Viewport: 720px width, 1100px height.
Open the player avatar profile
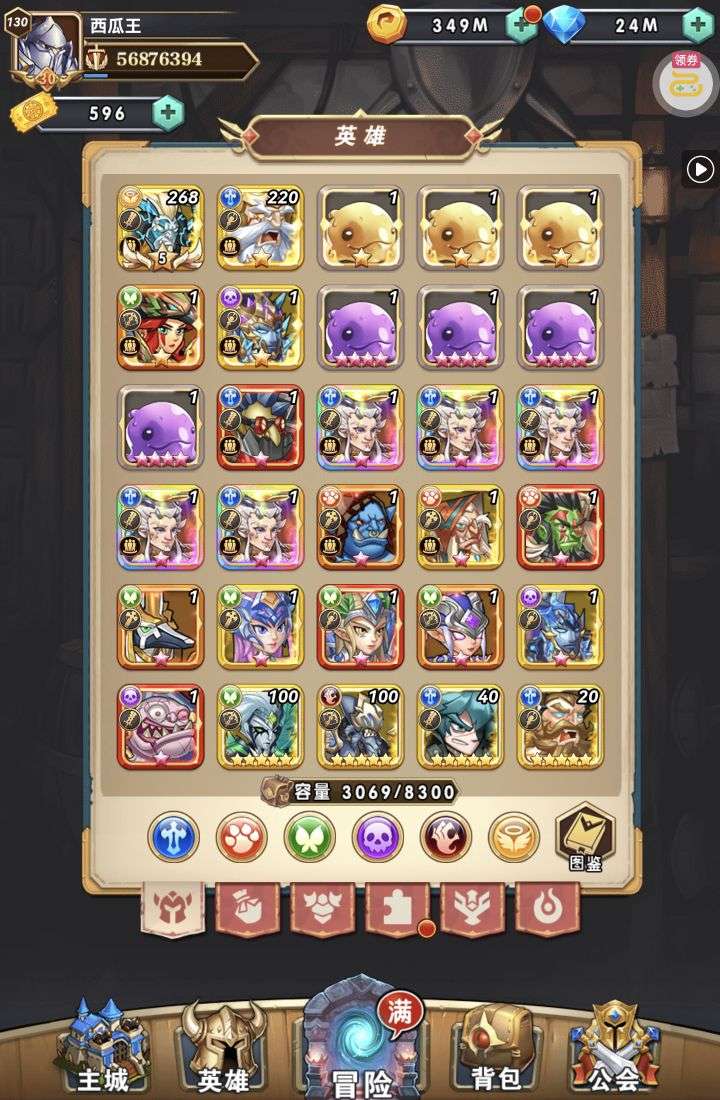pyautogui.click(x=46, y=48)
